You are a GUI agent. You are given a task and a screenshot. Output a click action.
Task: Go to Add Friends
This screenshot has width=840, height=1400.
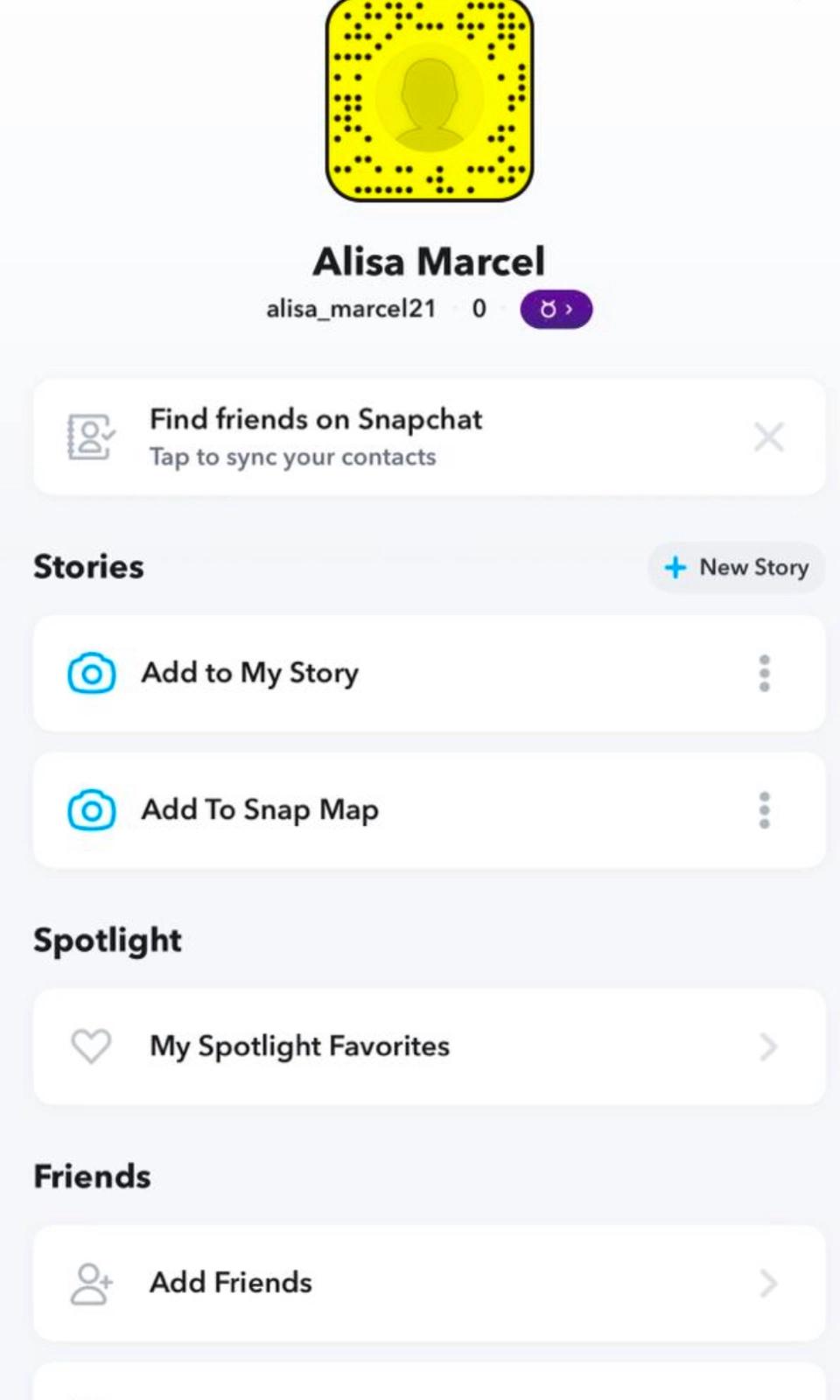(429, 1283)
